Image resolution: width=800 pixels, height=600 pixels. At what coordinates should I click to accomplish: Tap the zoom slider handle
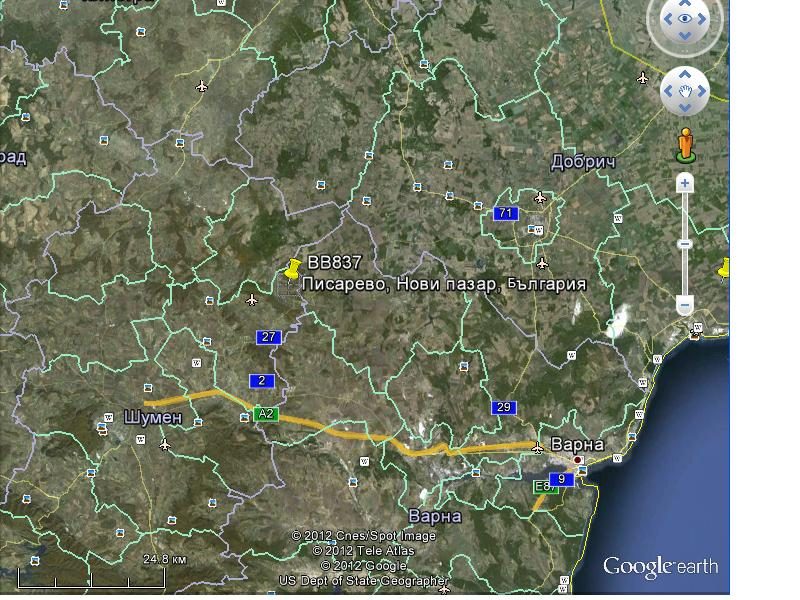coord(685,244)
